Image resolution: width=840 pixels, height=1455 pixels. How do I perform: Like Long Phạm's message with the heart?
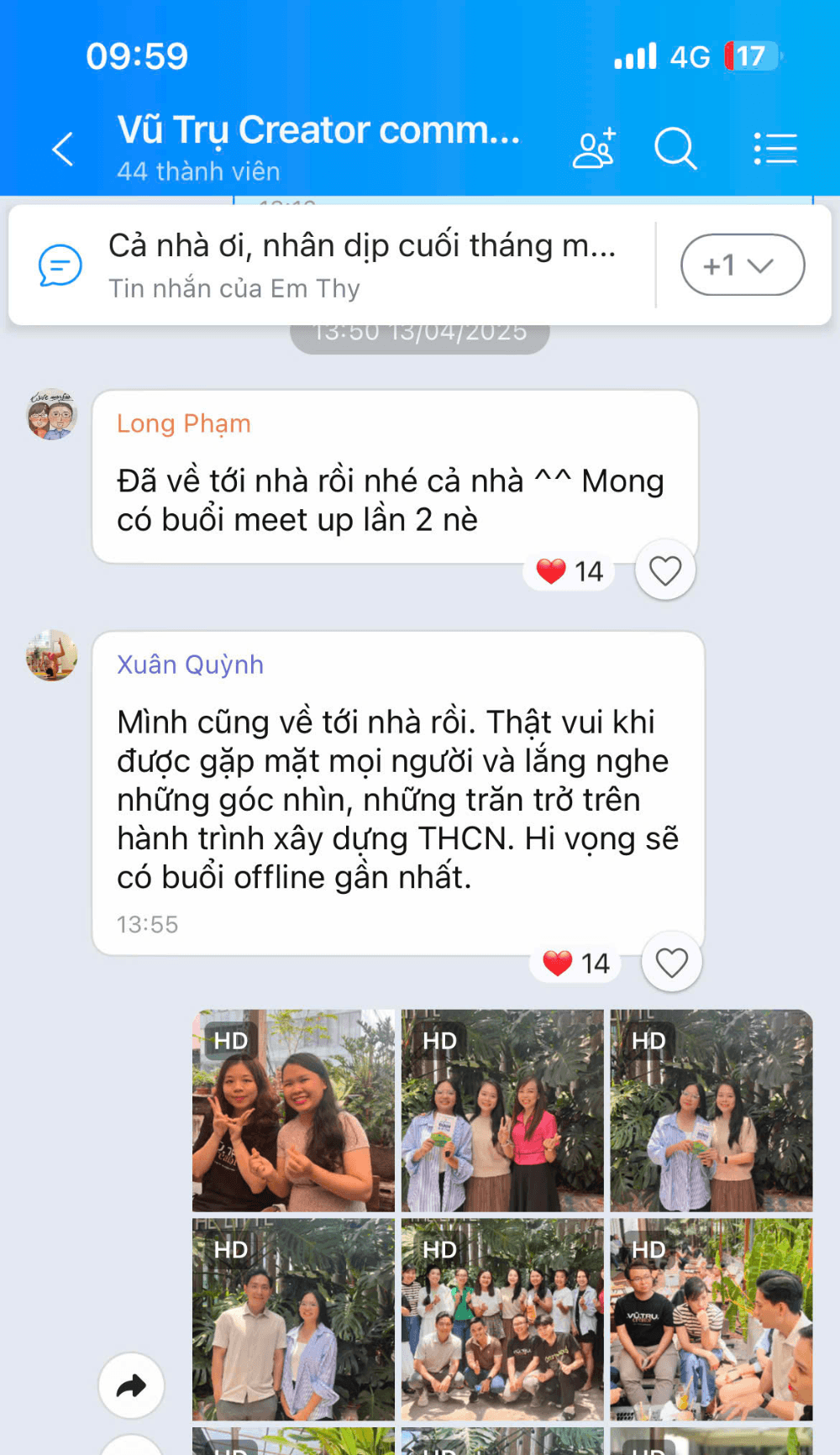[x=664, y=571]
